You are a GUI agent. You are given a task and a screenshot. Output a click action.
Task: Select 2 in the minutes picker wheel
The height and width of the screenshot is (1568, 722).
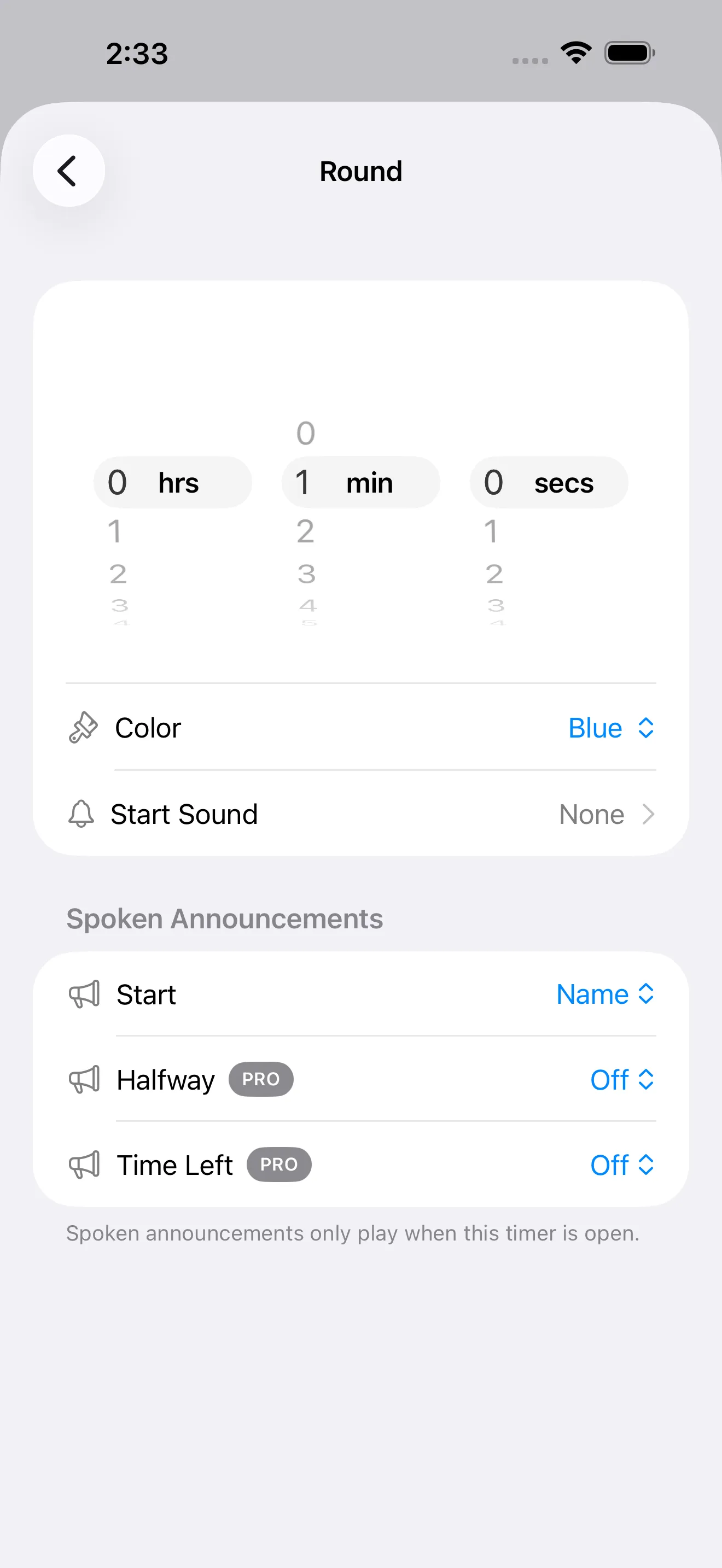point(306,531)
